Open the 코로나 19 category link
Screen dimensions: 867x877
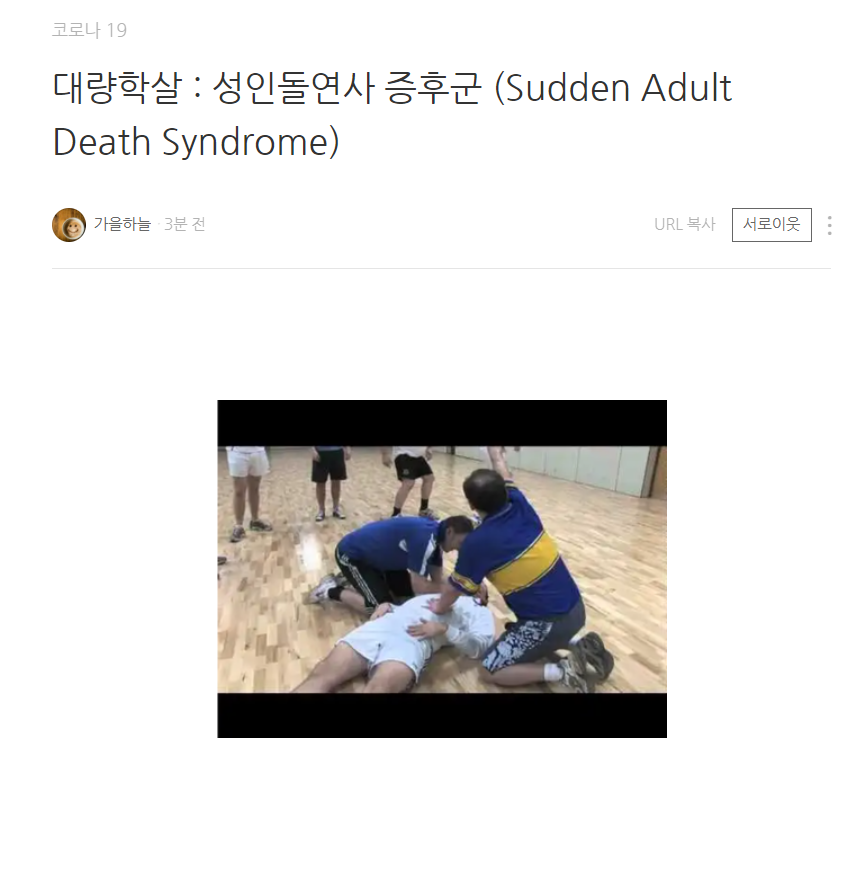[89, 30]
